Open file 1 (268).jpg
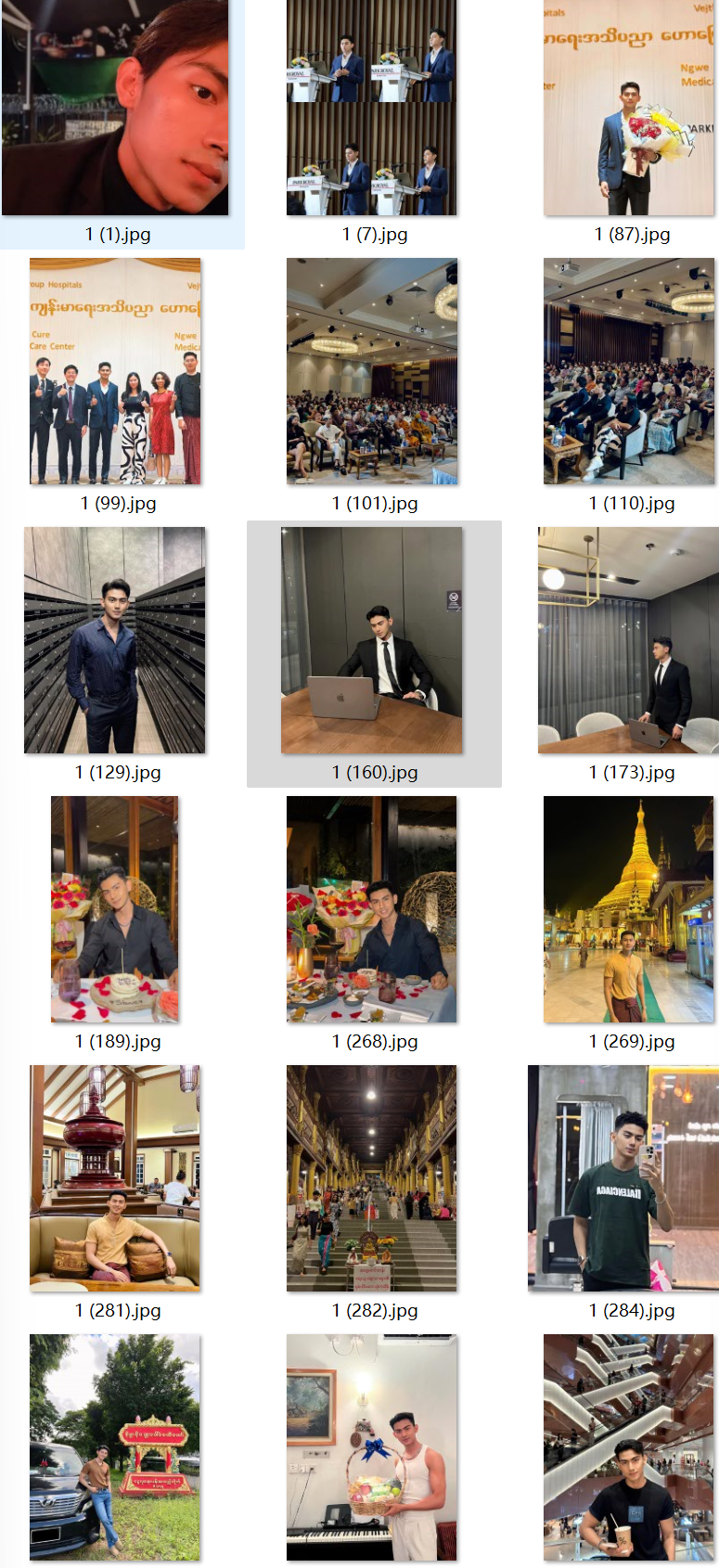 click(371, 909)
